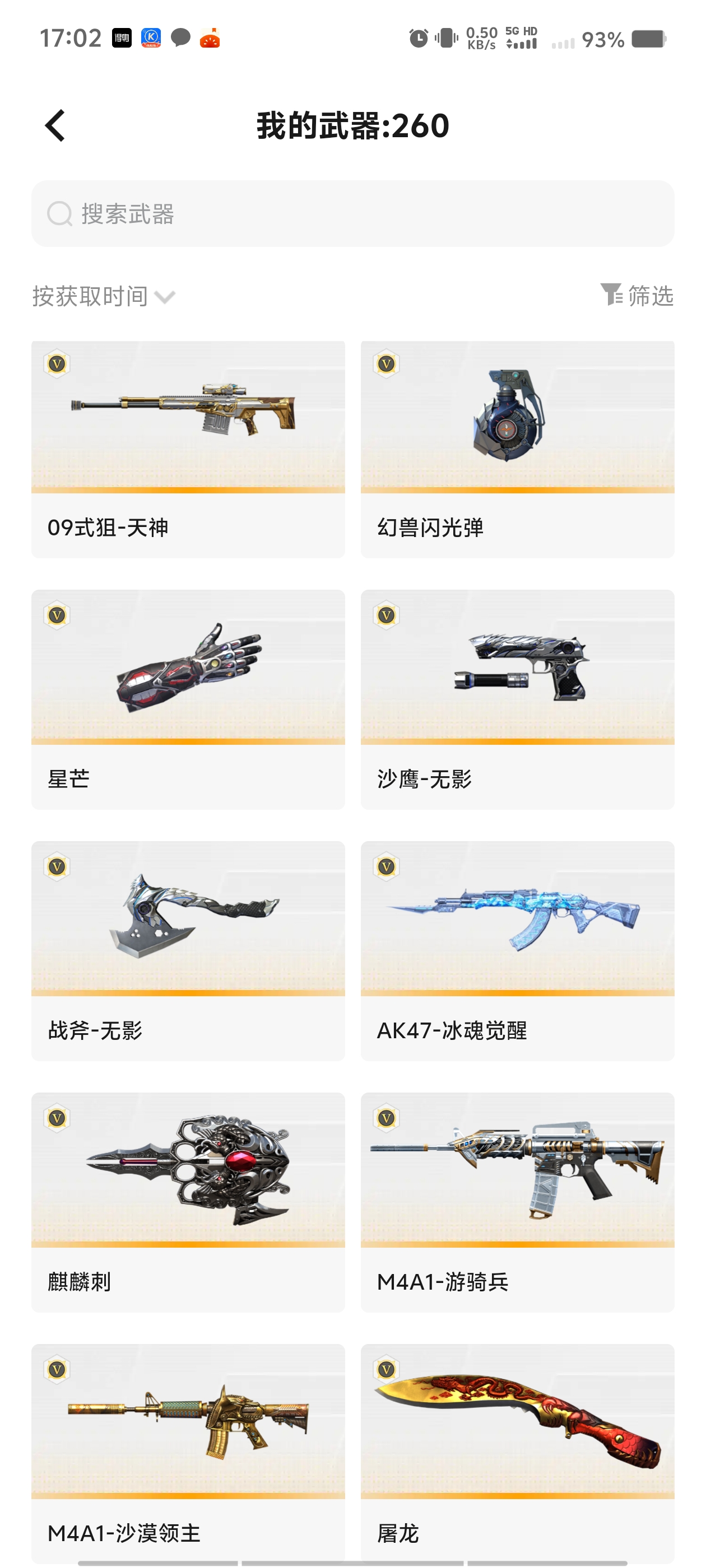Expand the 按获取时间 sort dropdown
This screenshot has width=706, height=1568.
coord(104,296)
